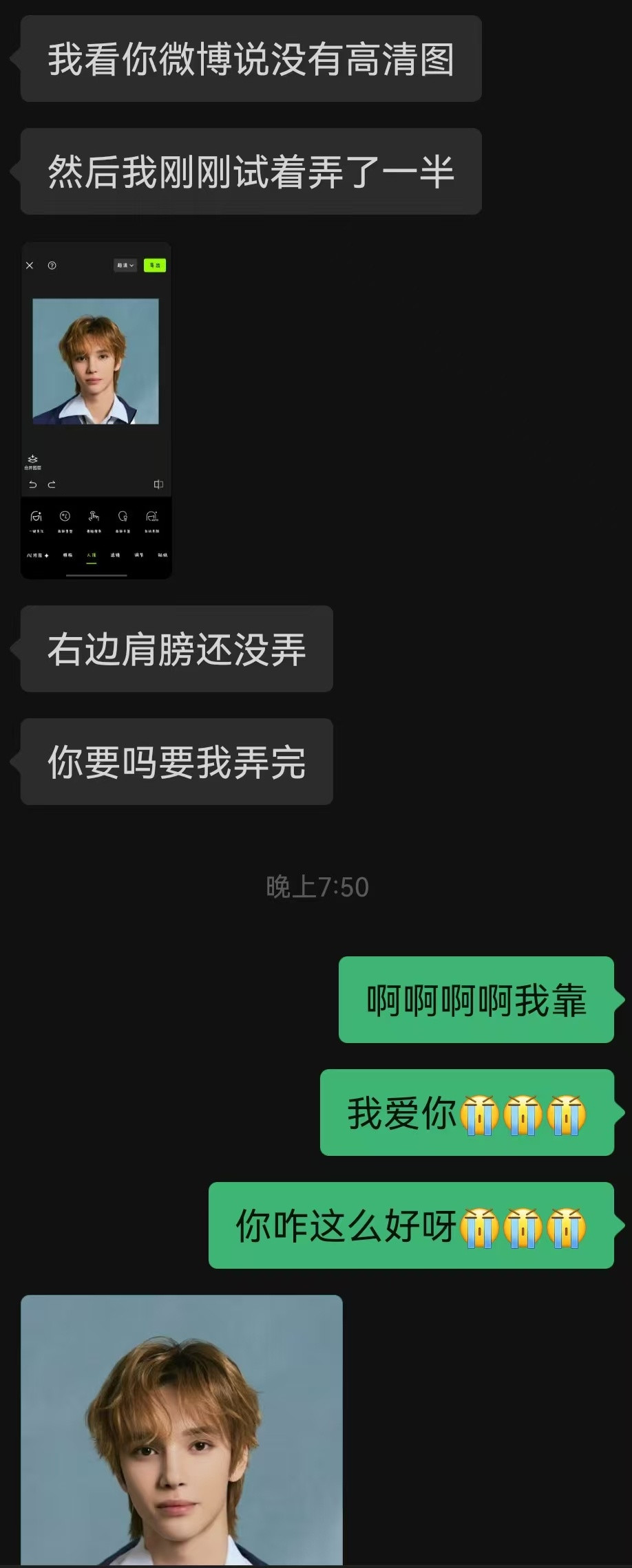Switch to the AI修图 tab

(x=36, y=555)
